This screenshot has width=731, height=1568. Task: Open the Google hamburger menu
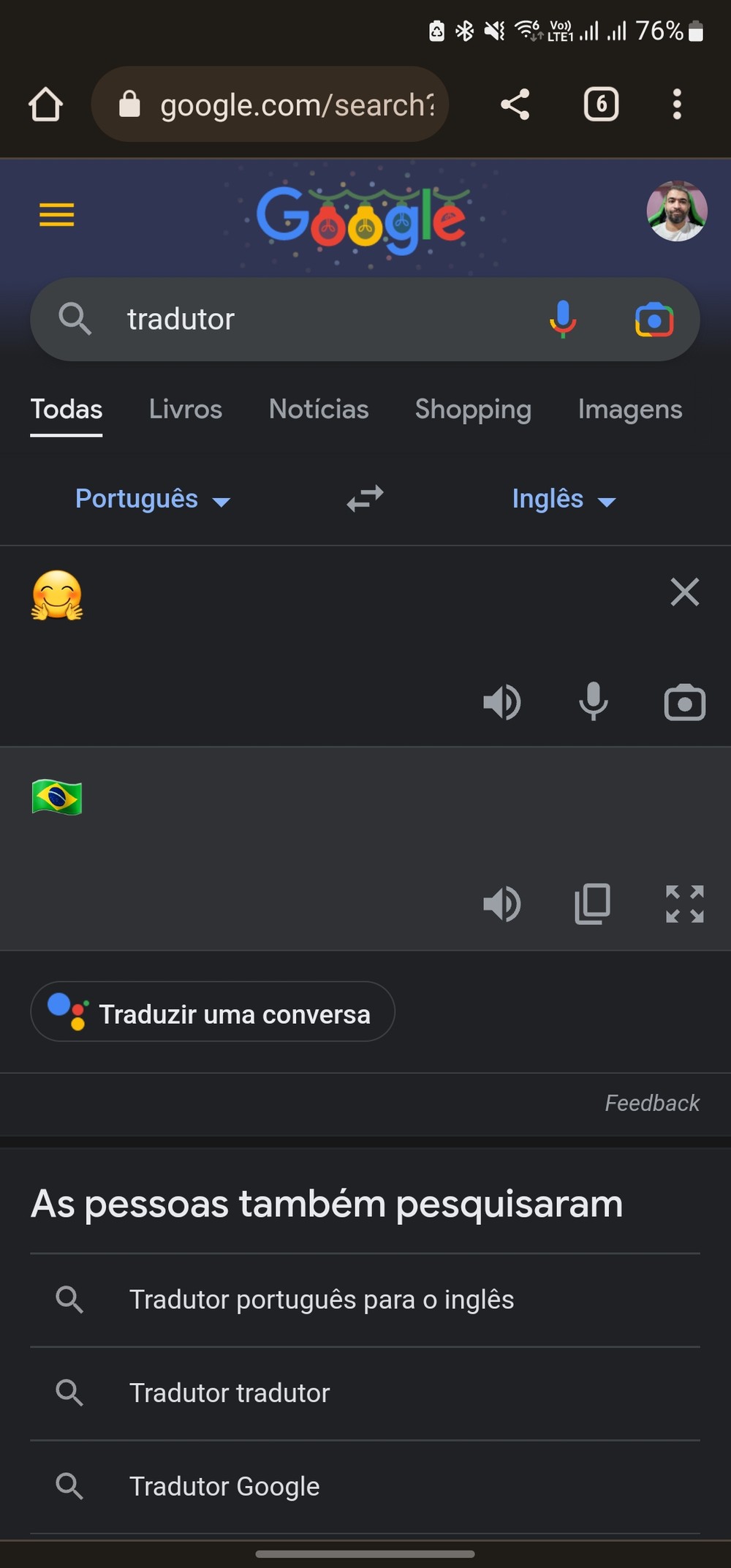57,215
